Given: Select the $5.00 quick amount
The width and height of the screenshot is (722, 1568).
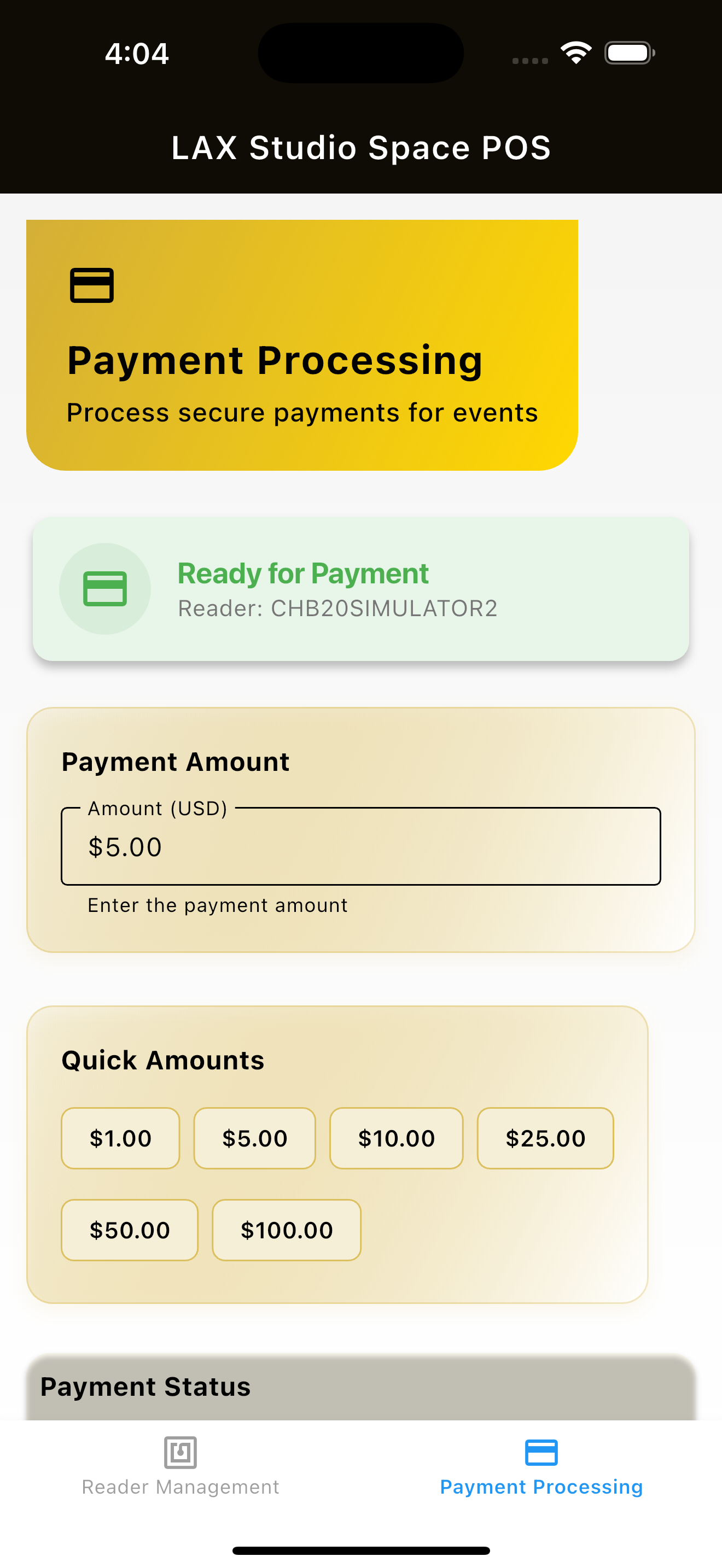Looking at the screenshot, I should pos(254,1138).
